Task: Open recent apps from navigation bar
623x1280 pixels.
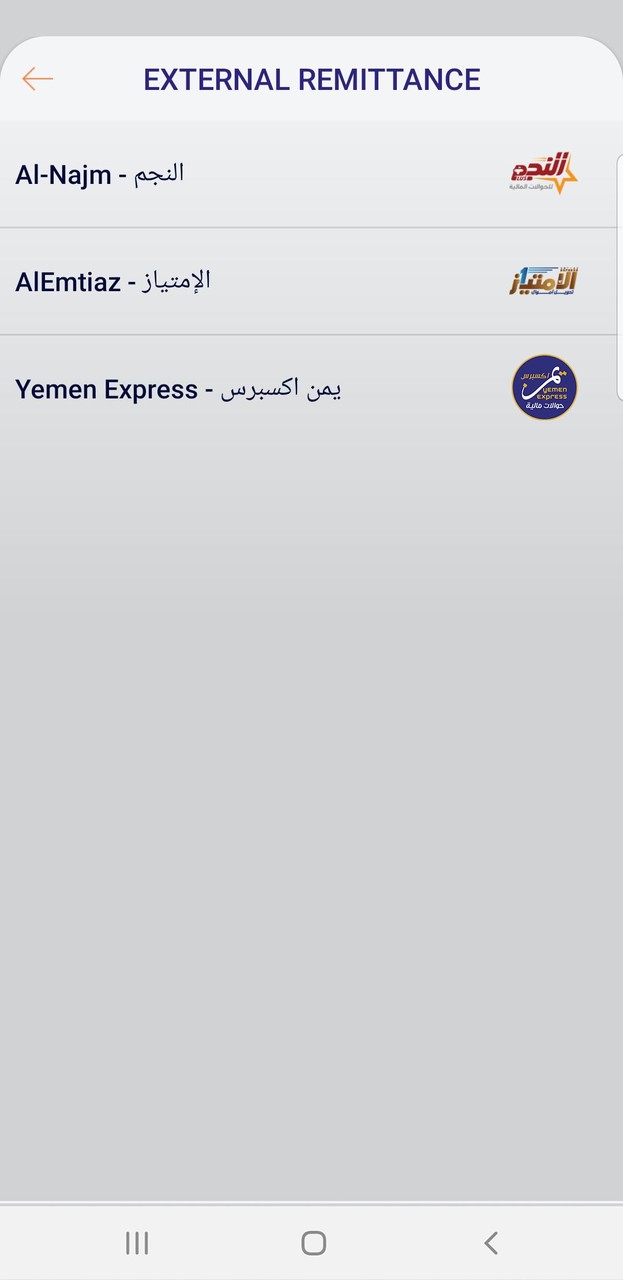Action: coord(137,1243)
